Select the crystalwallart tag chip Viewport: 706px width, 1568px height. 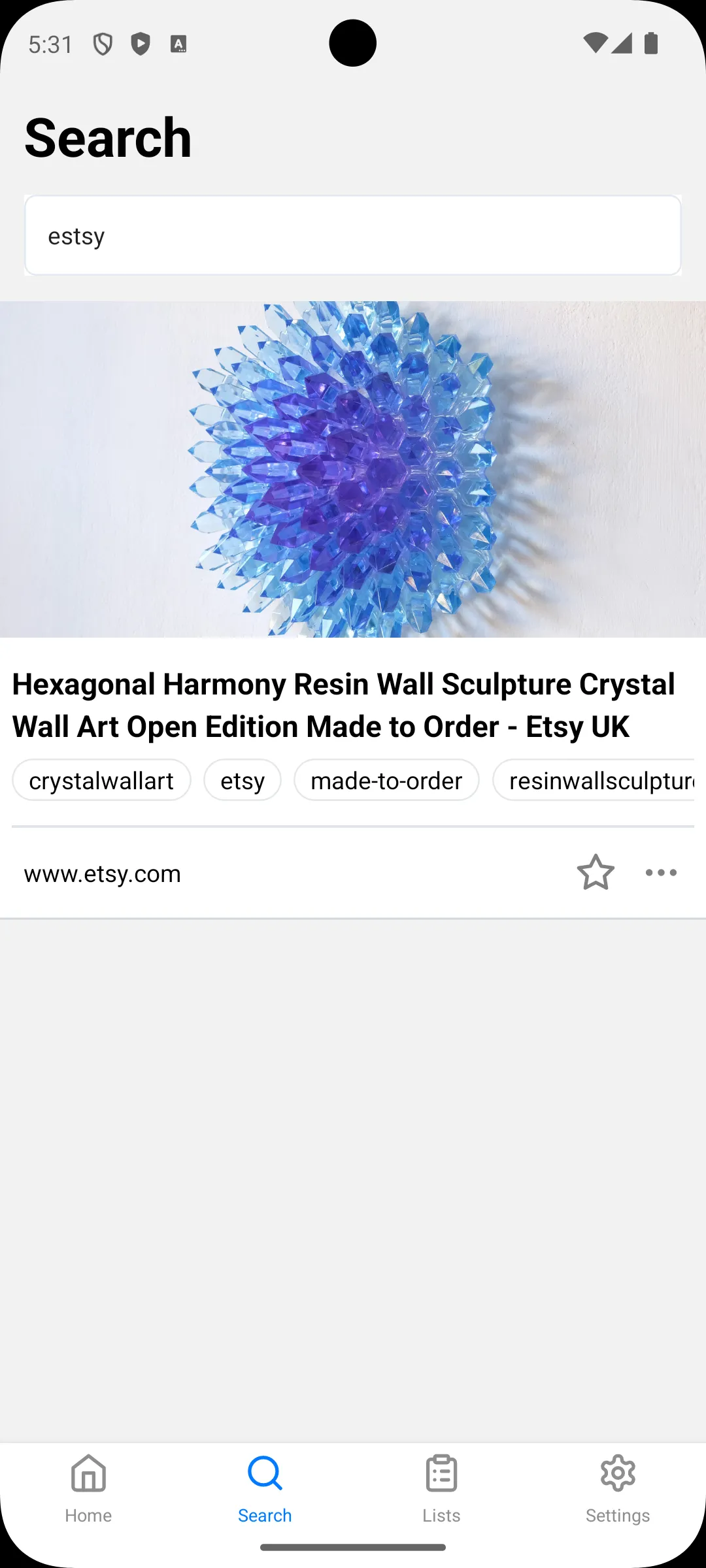101,780
